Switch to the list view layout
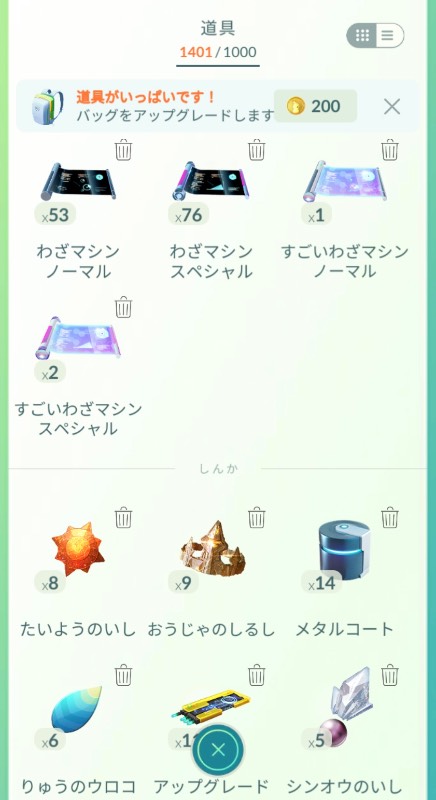 [389, 35]
